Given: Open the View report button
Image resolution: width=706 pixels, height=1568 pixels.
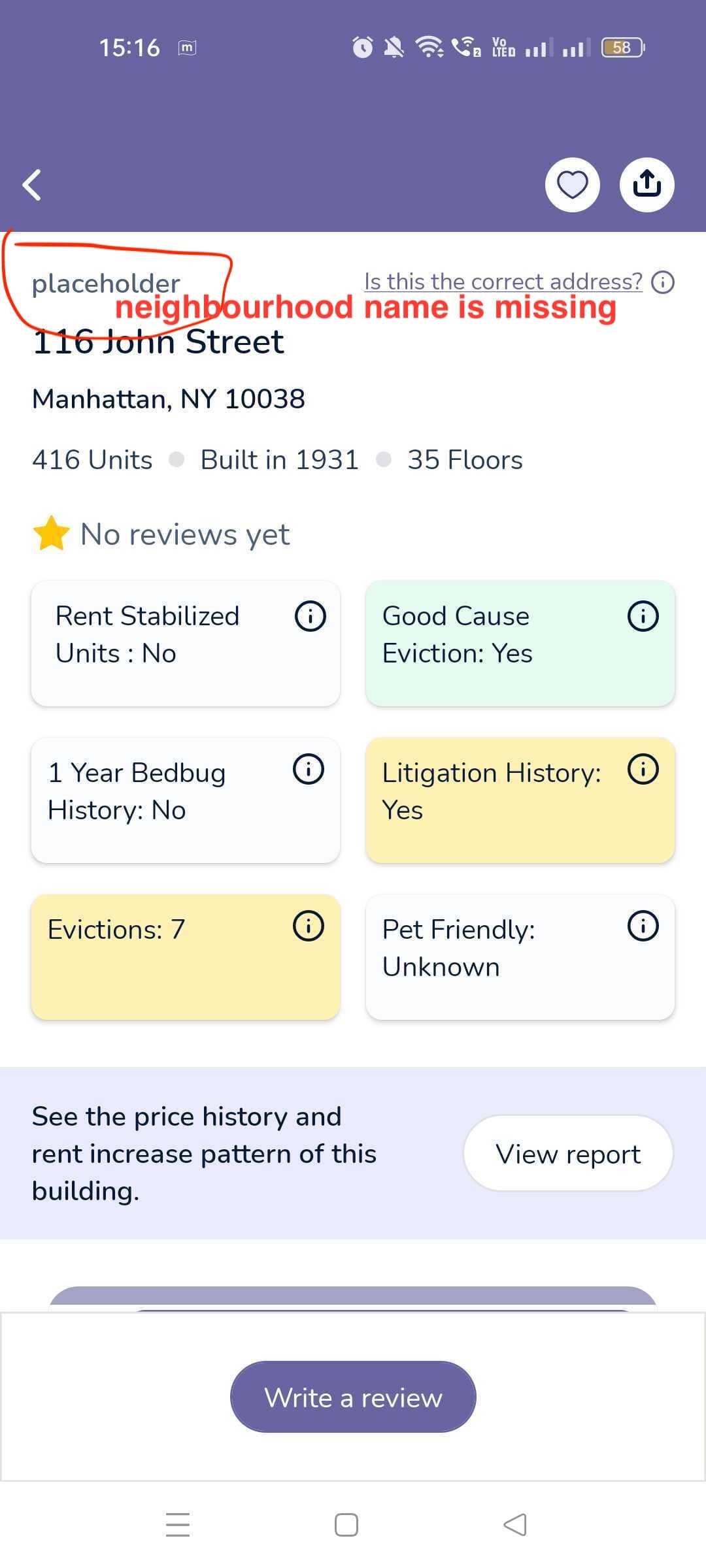Looking at the screenshot, I should click(x=568, y=1153).
